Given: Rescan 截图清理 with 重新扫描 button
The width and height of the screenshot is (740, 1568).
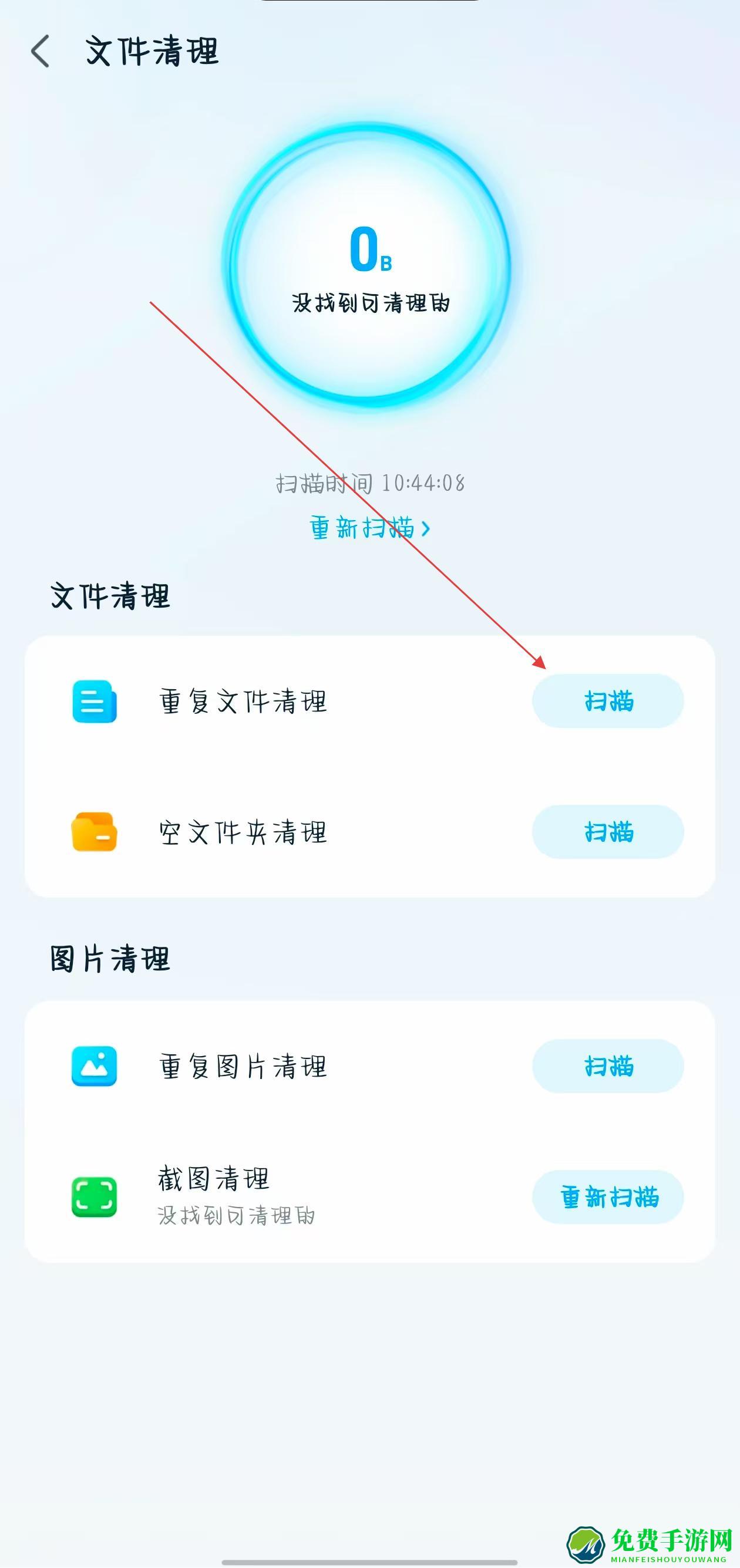Looking at the screenshot, I should click(608, 1198).
